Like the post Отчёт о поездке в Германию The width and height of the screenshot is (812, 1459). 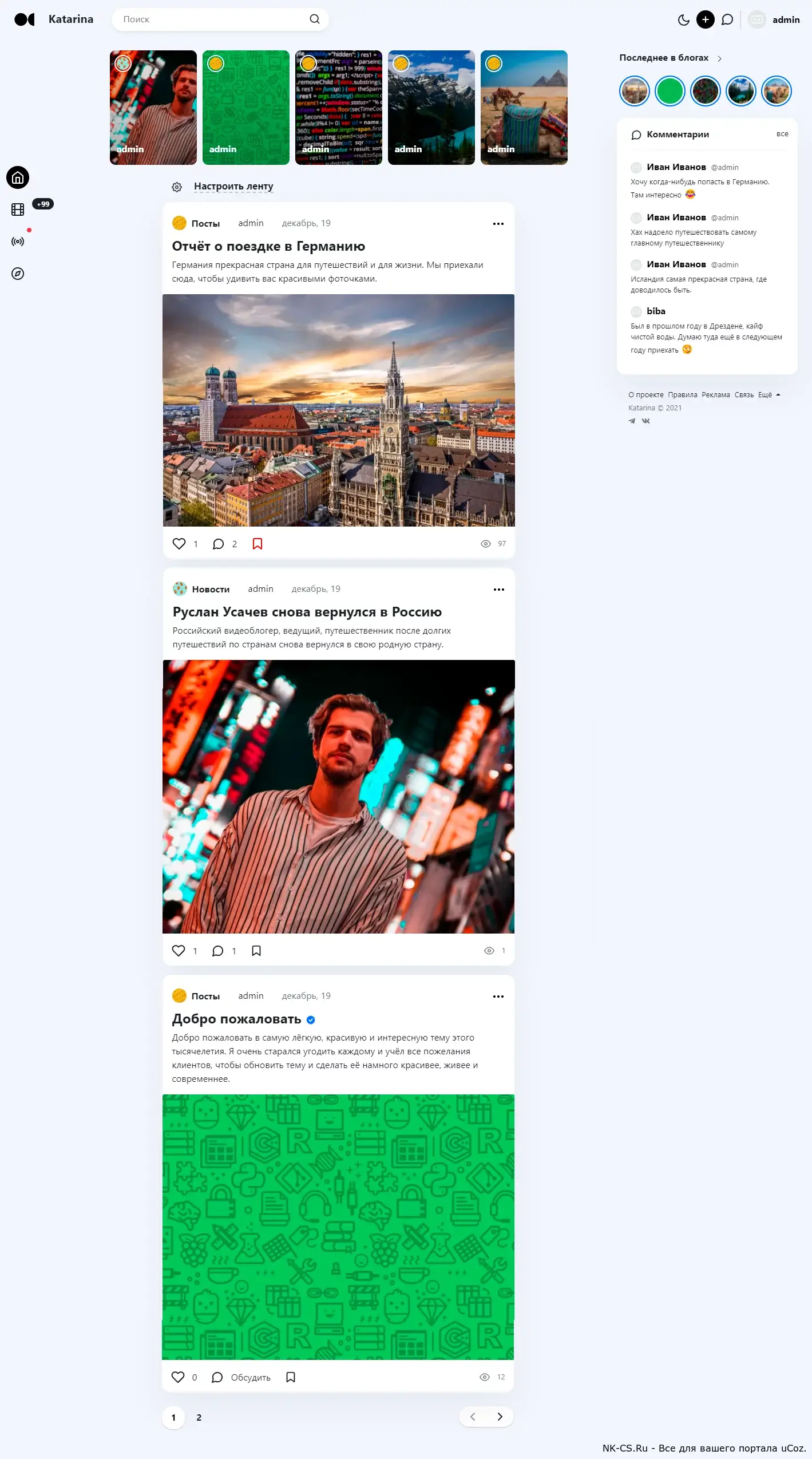[179, 544]
